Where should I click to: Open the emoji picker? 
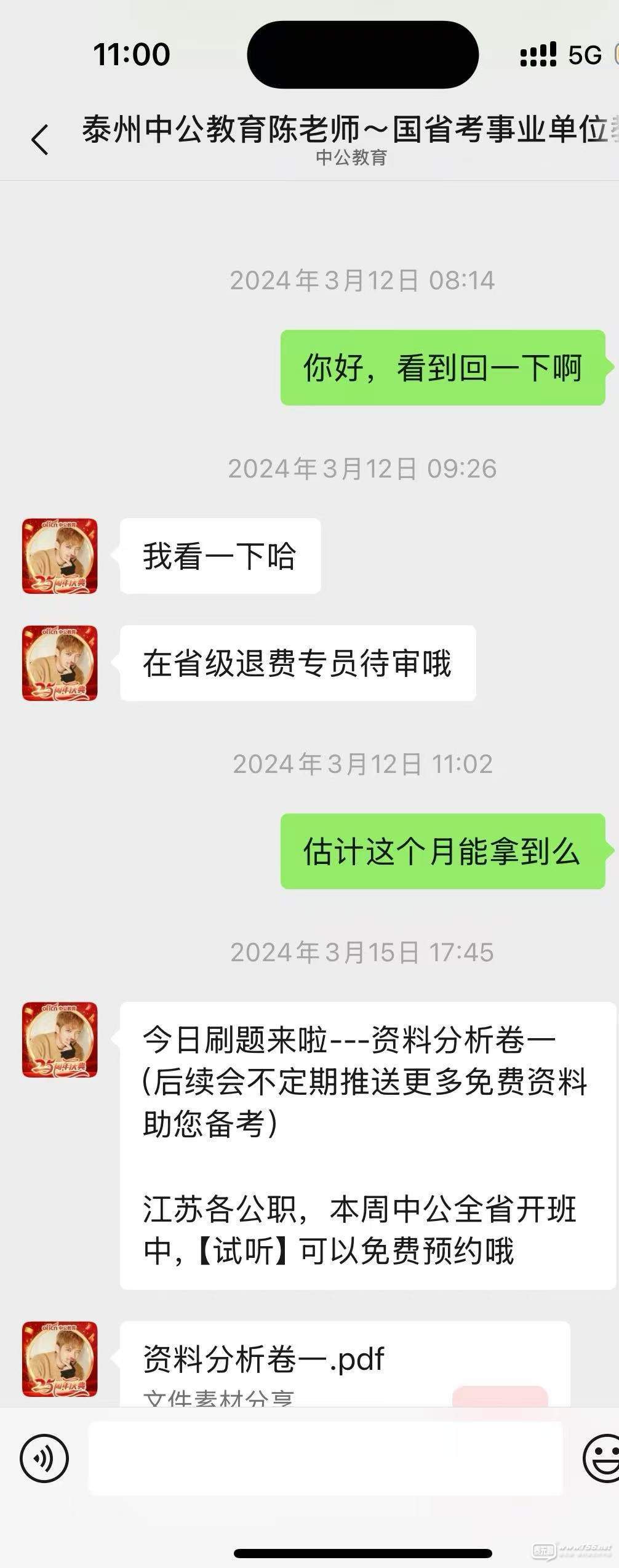602,1458
